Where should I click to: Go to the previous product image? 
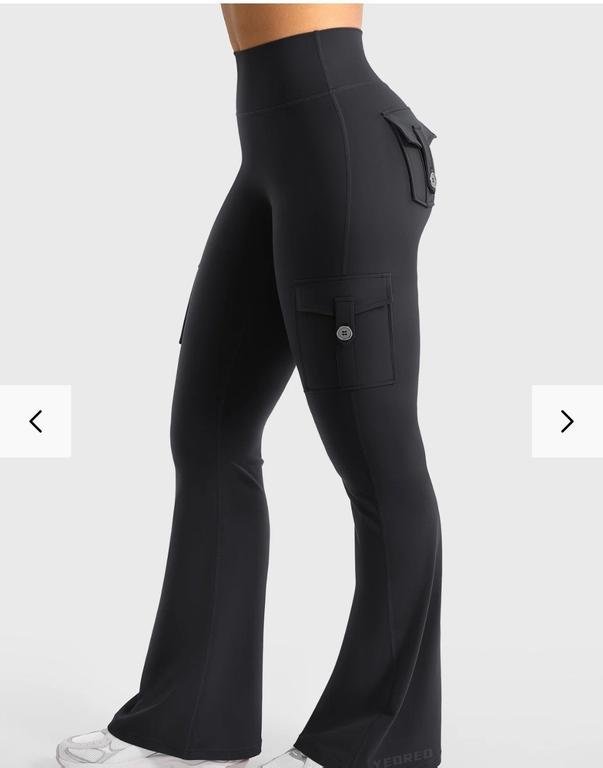point(35,421)
